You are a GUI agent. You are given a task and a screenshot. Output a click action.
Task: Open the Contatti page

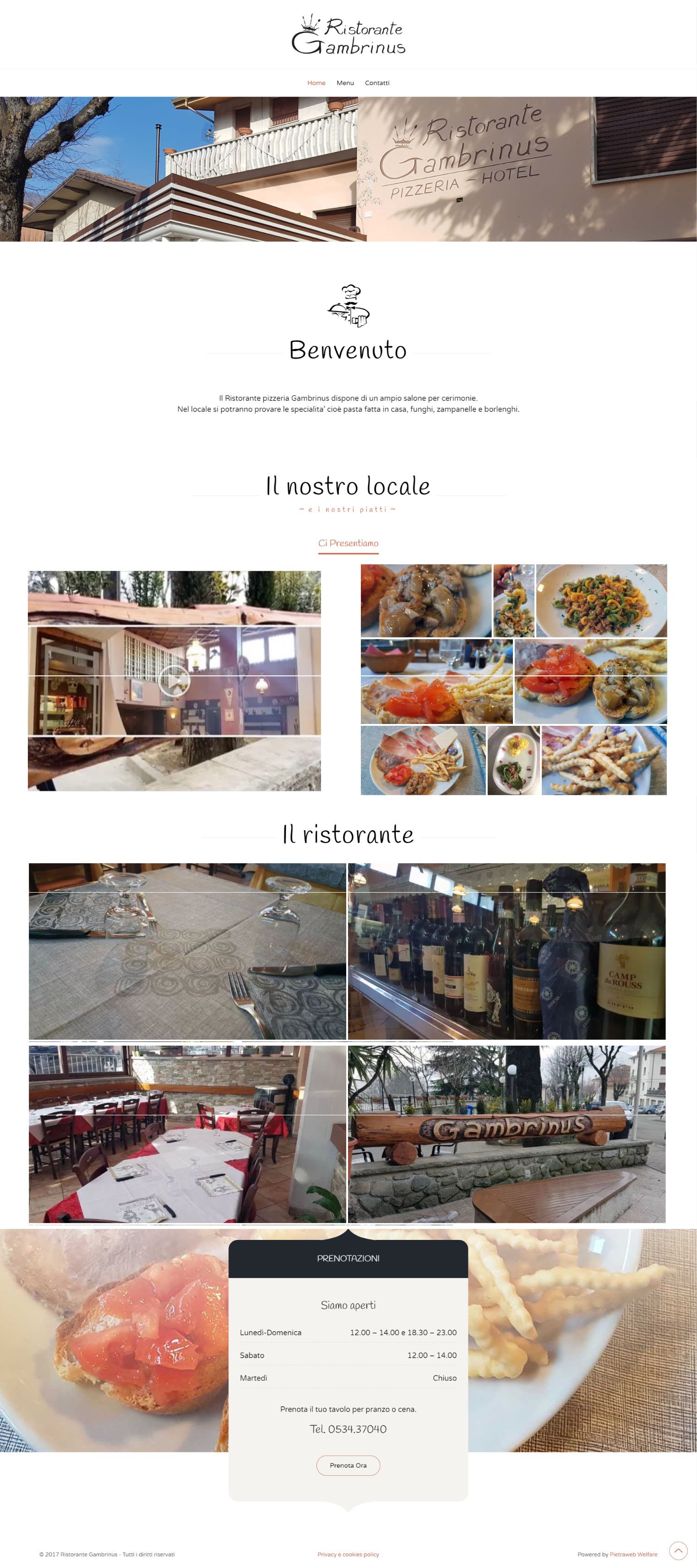click(x=377, y=83)
